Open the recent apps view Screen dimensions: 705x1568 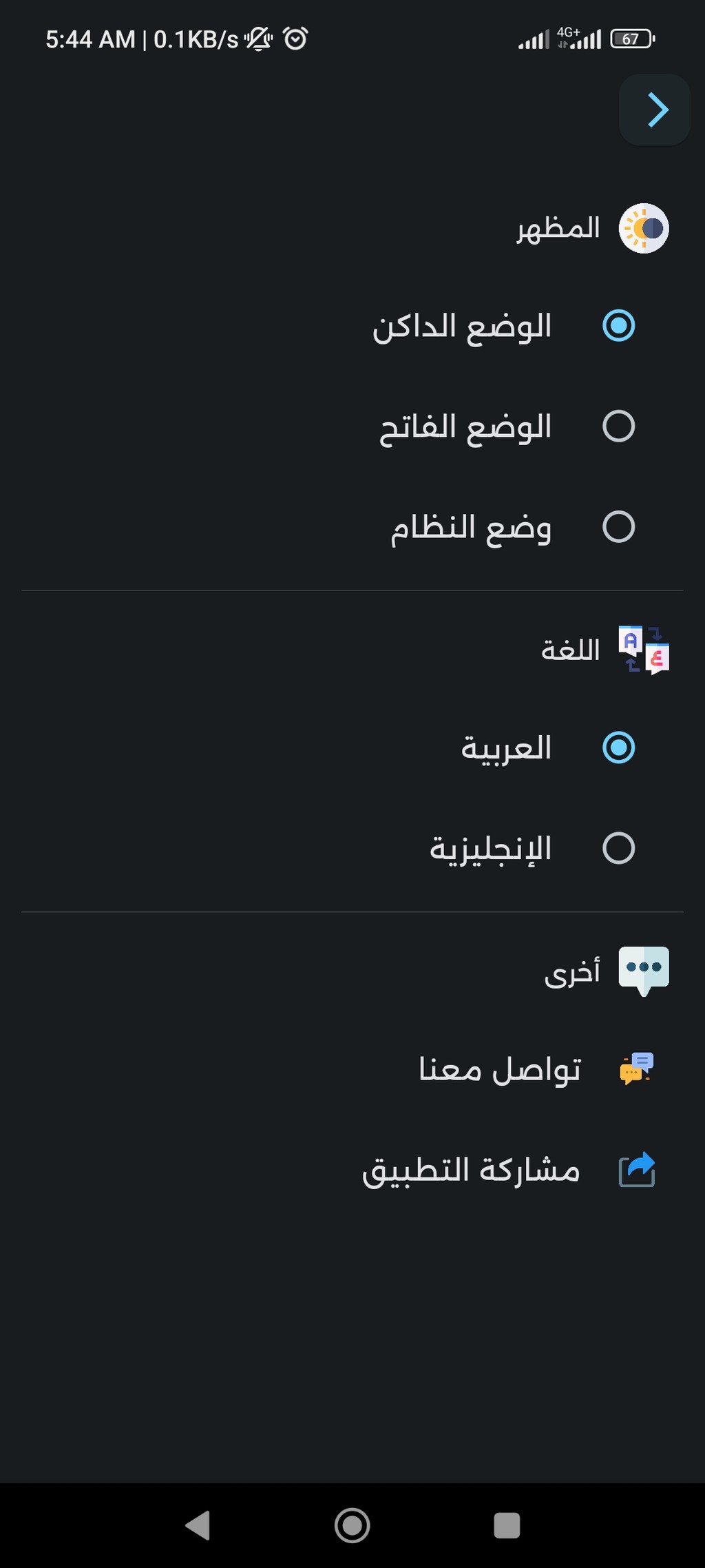click(x=507, y=1525)
